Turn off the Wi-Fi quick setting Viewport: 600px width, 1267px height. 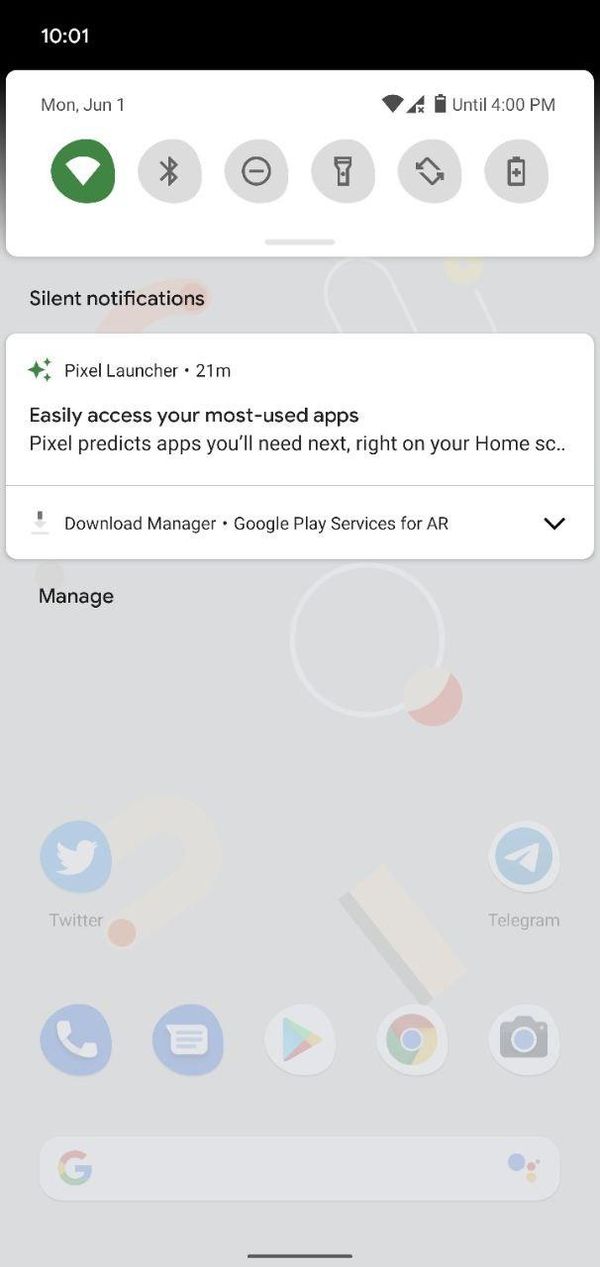pos(83,172)
